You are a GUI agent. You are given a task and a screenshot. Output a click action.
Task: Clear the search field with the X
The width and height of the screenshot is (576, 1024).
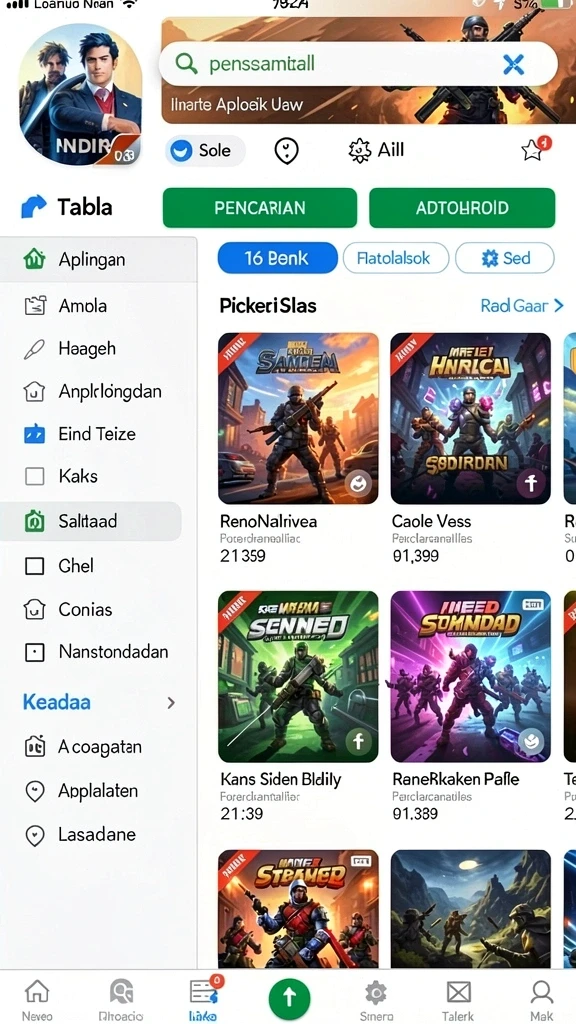pyautogui.click(x=513, y=64)
